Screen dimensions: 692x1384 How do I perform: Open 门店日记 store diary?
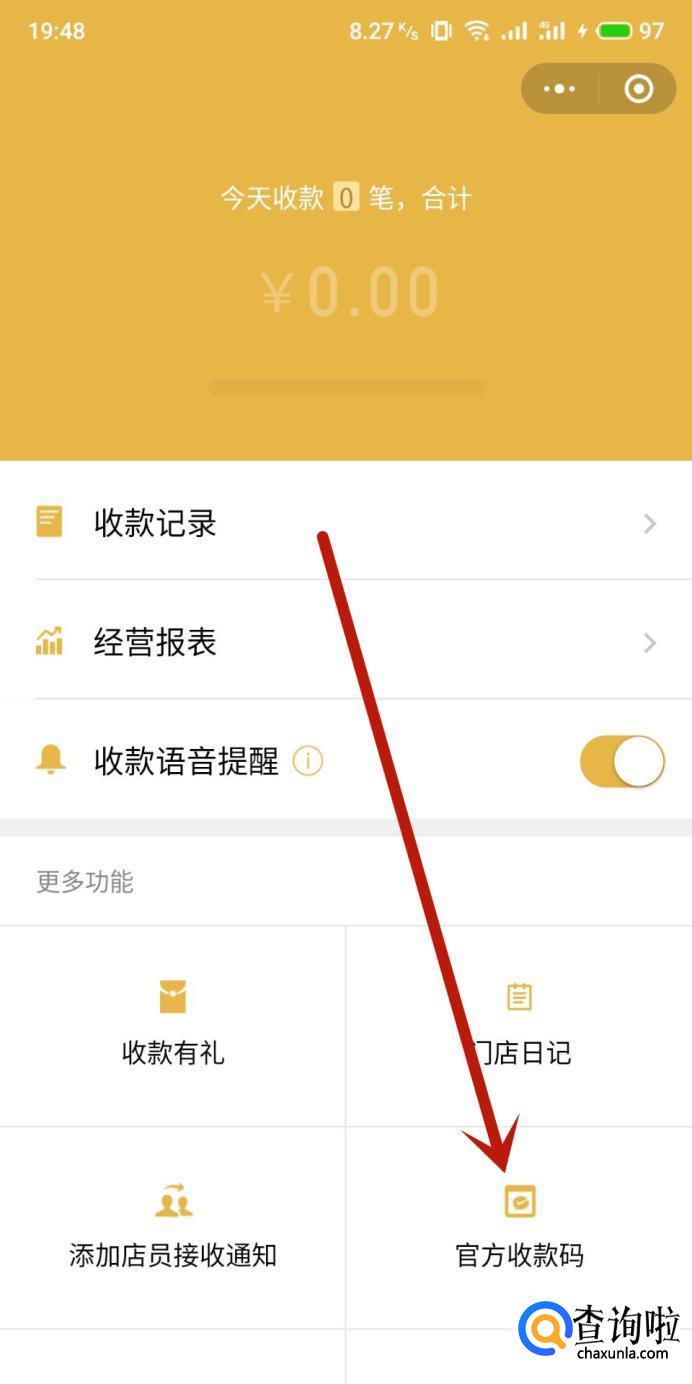click(x=519, y=1025)
